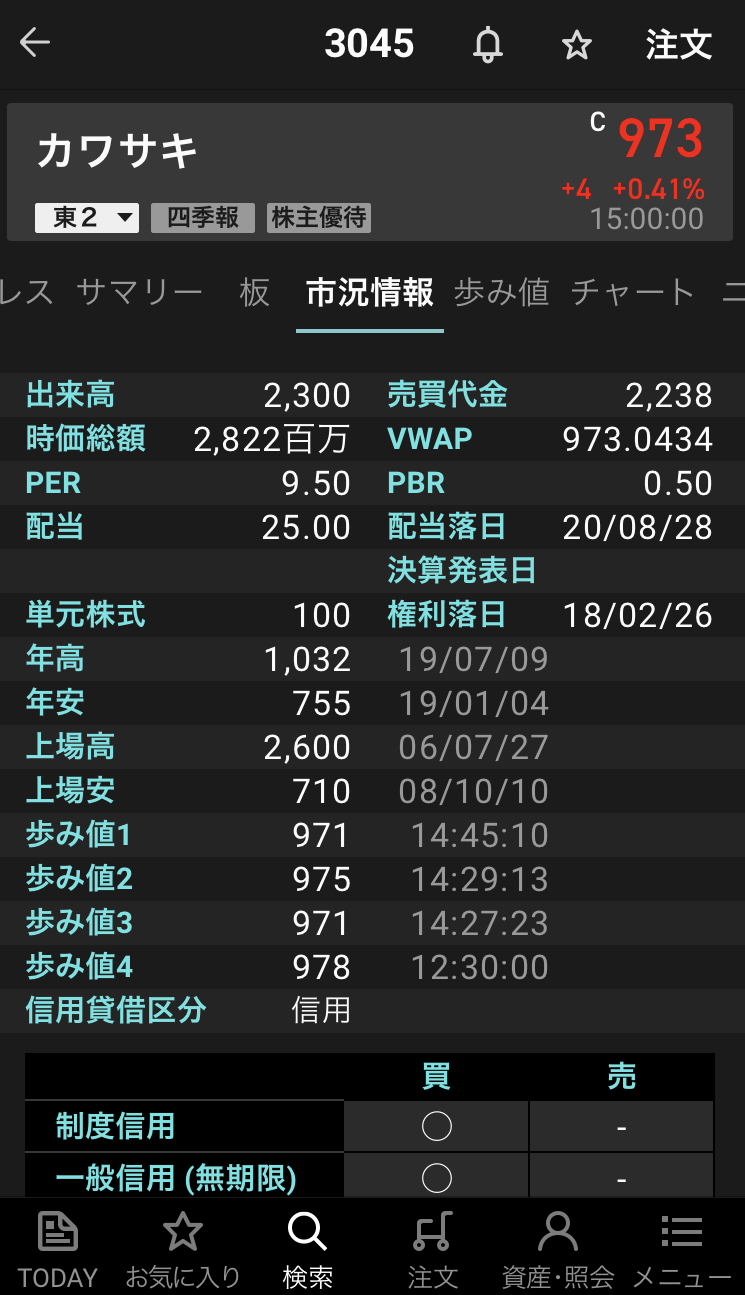
Task: Select the 市況情報 tab
Action: point(370,292)
